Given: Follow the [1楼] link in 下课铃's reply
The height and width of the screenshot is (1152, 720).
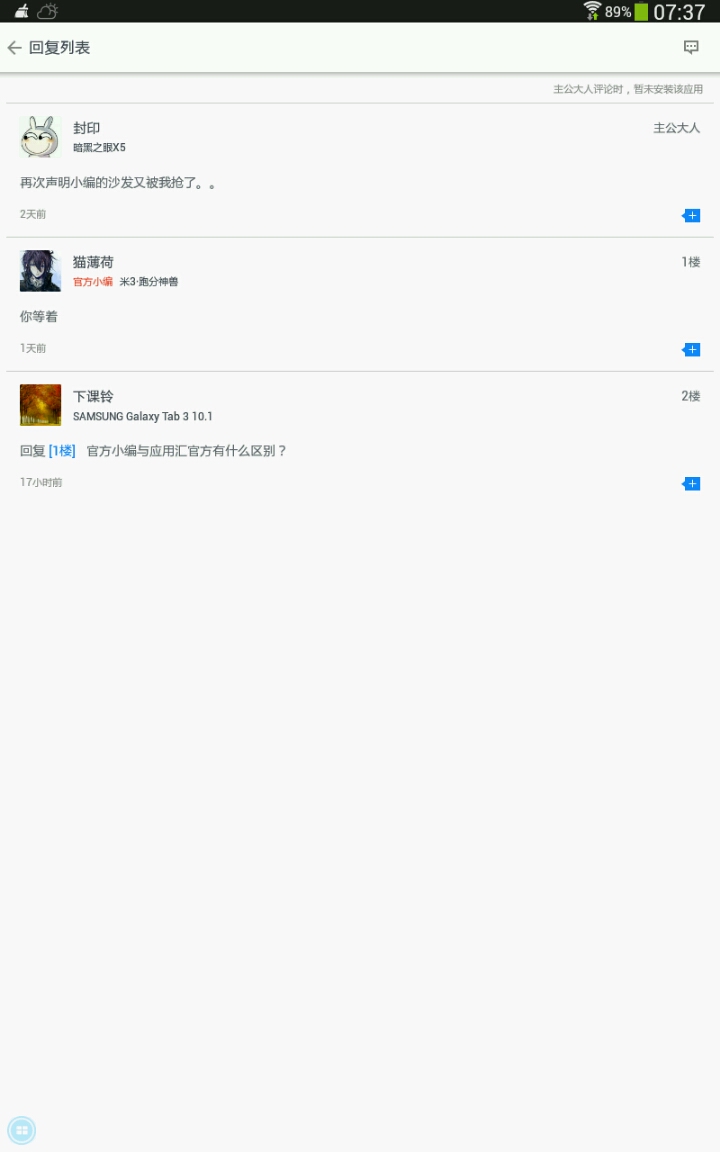Looking at the screenshot, I should pos(62,451).
